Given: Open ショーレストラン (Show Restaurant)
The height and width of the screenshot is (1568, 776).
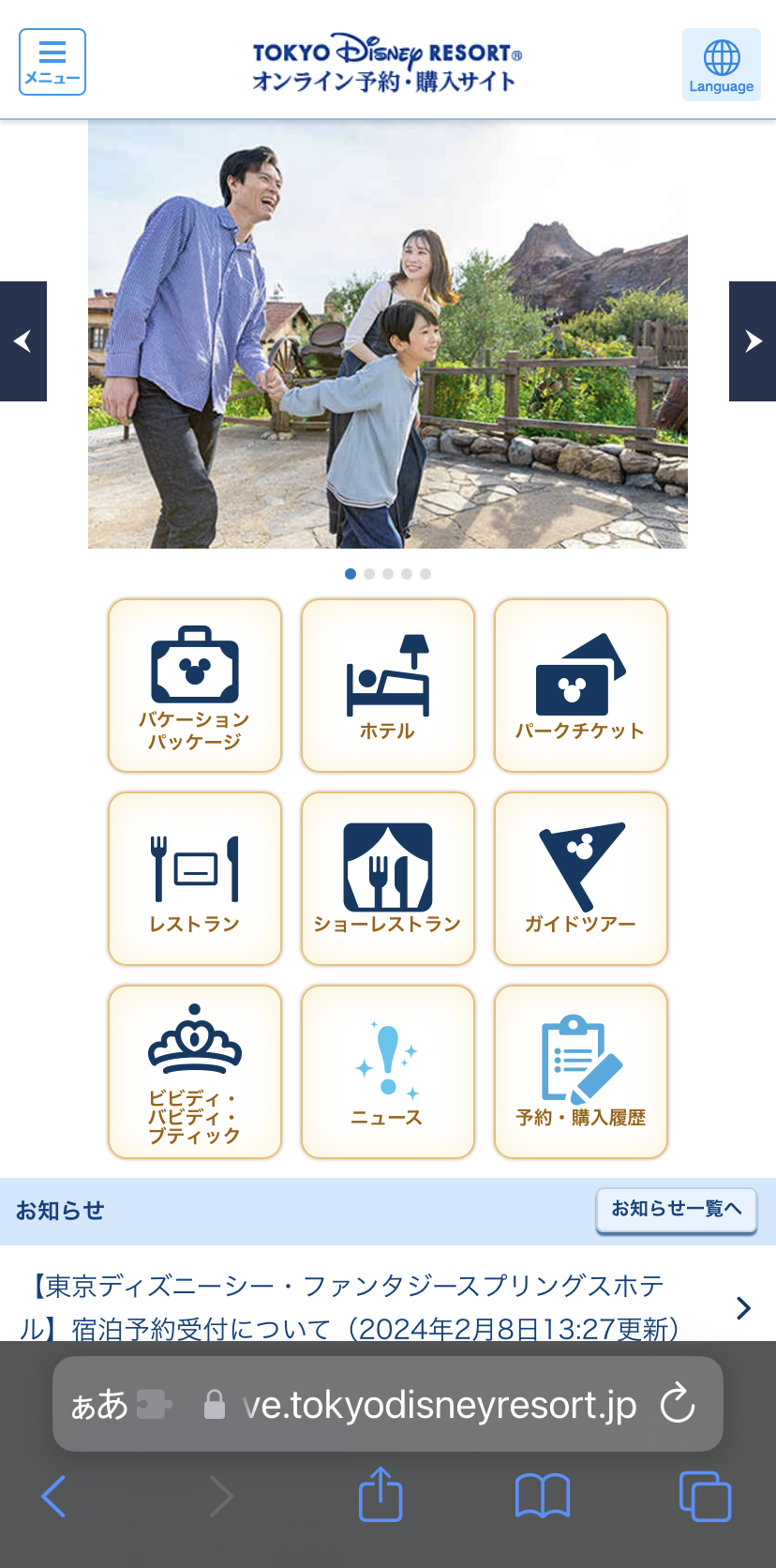Looking at the screenshot, I should (388, 879).
